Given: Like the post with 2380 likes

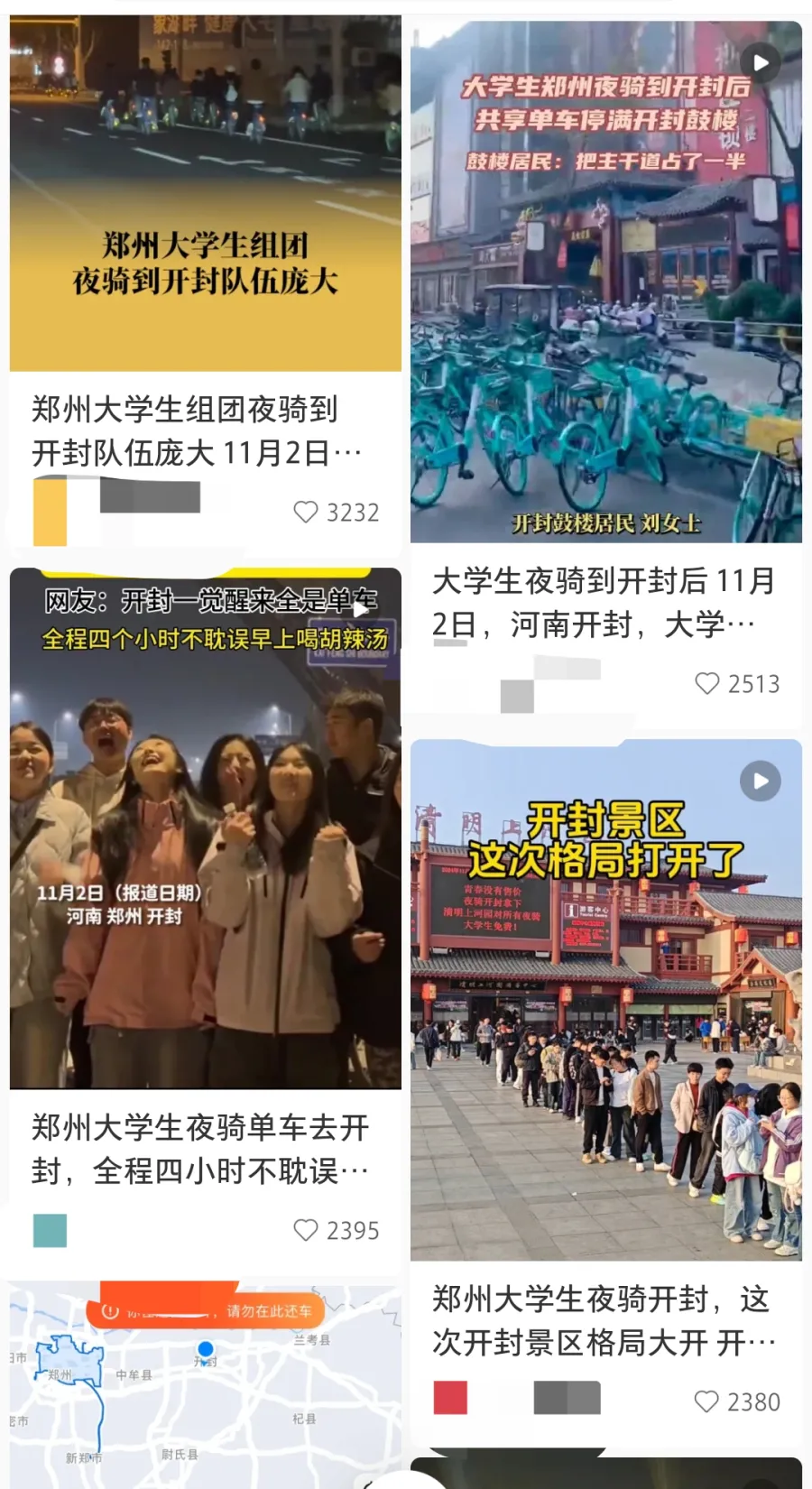Looking at the screenshot, I should coord(707,1401).
